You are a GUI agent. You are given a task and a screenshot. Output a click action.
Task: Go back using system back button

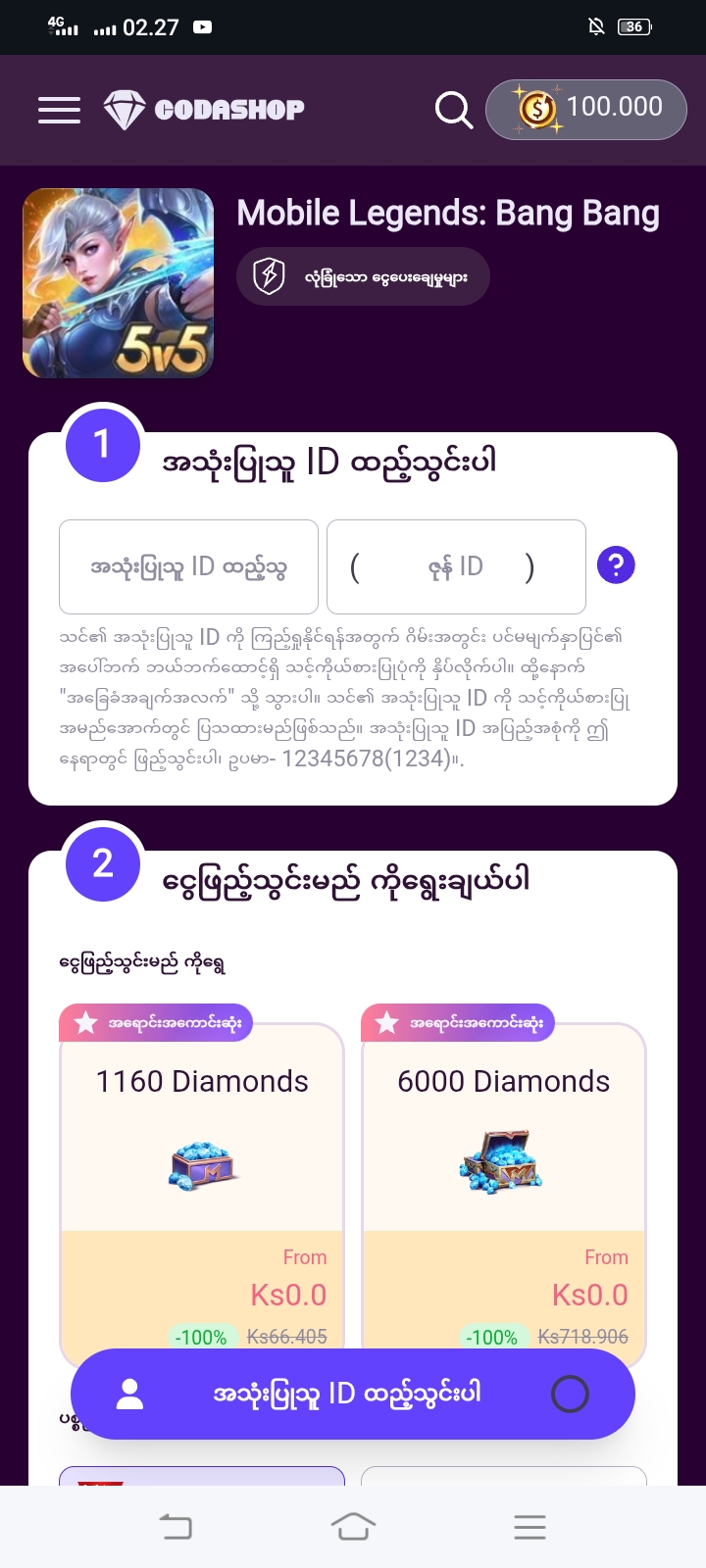(176, 1526)
